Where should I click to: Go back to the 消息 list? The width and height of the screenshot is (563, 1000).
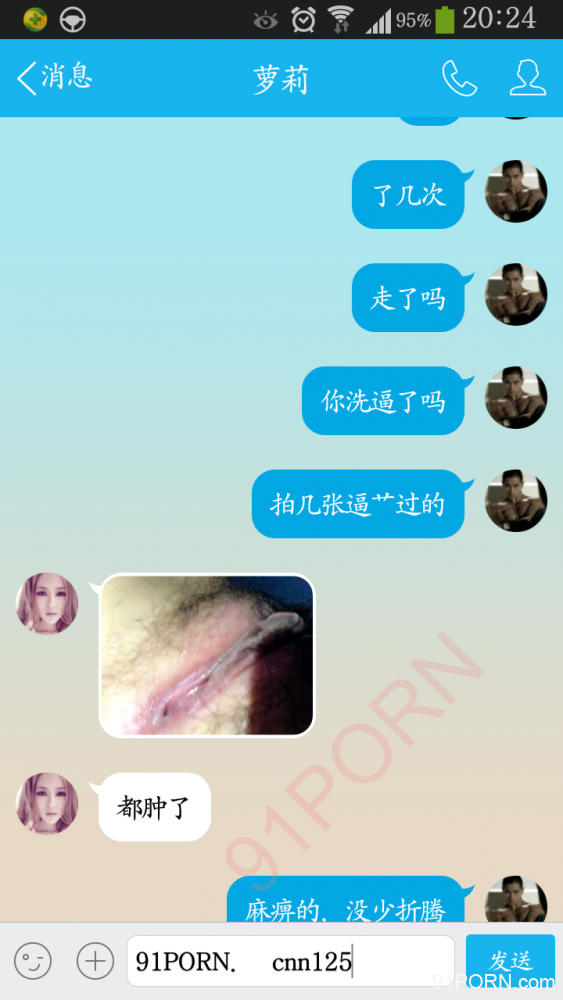click(55, 78)
